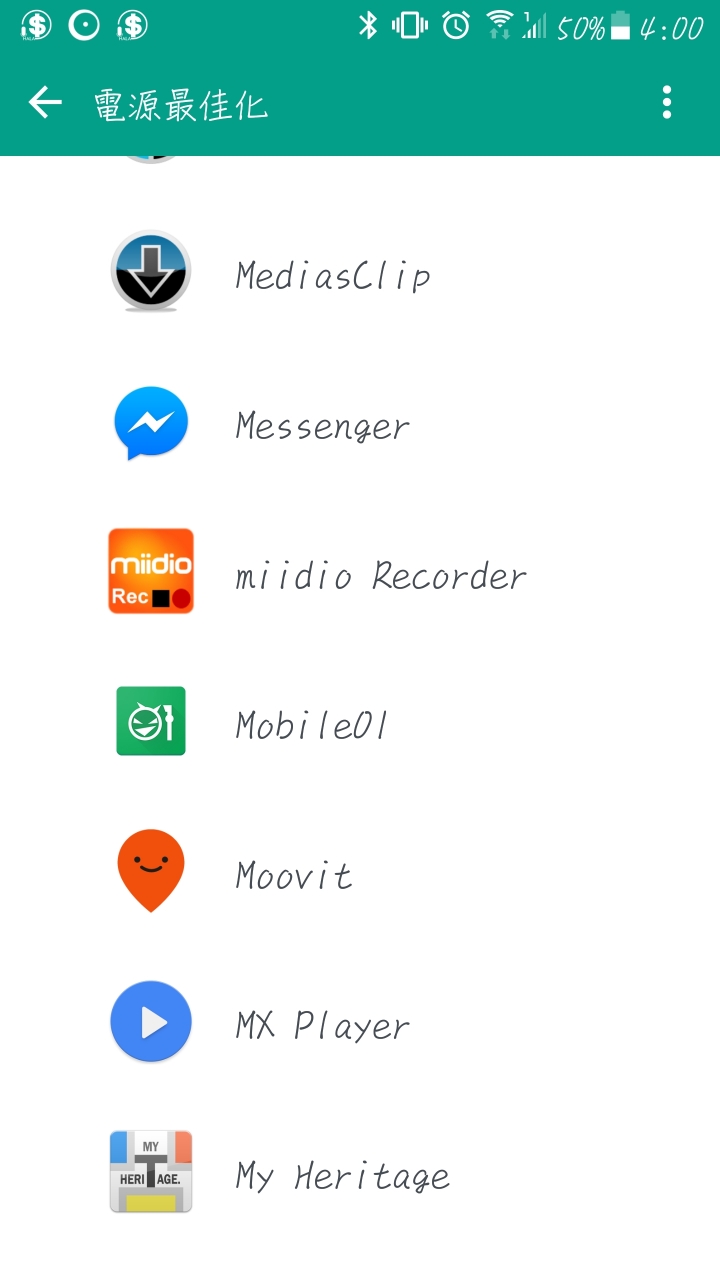
Task: Open the overflow menu
Action: coord(667,102)
